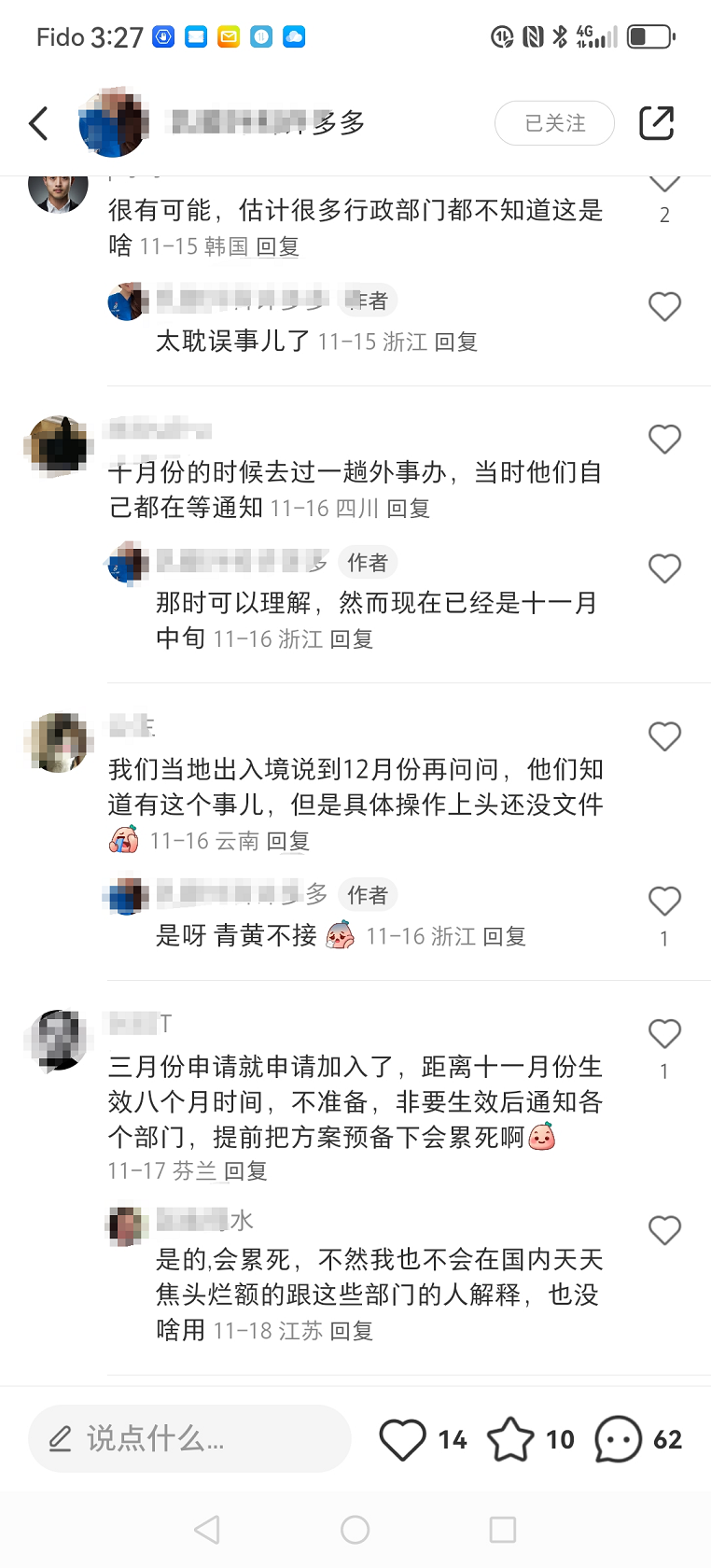This screenshot has width=711, height=1568.
Task: Like the author's reply 太耽误事儿了
Action: [664, 306]
